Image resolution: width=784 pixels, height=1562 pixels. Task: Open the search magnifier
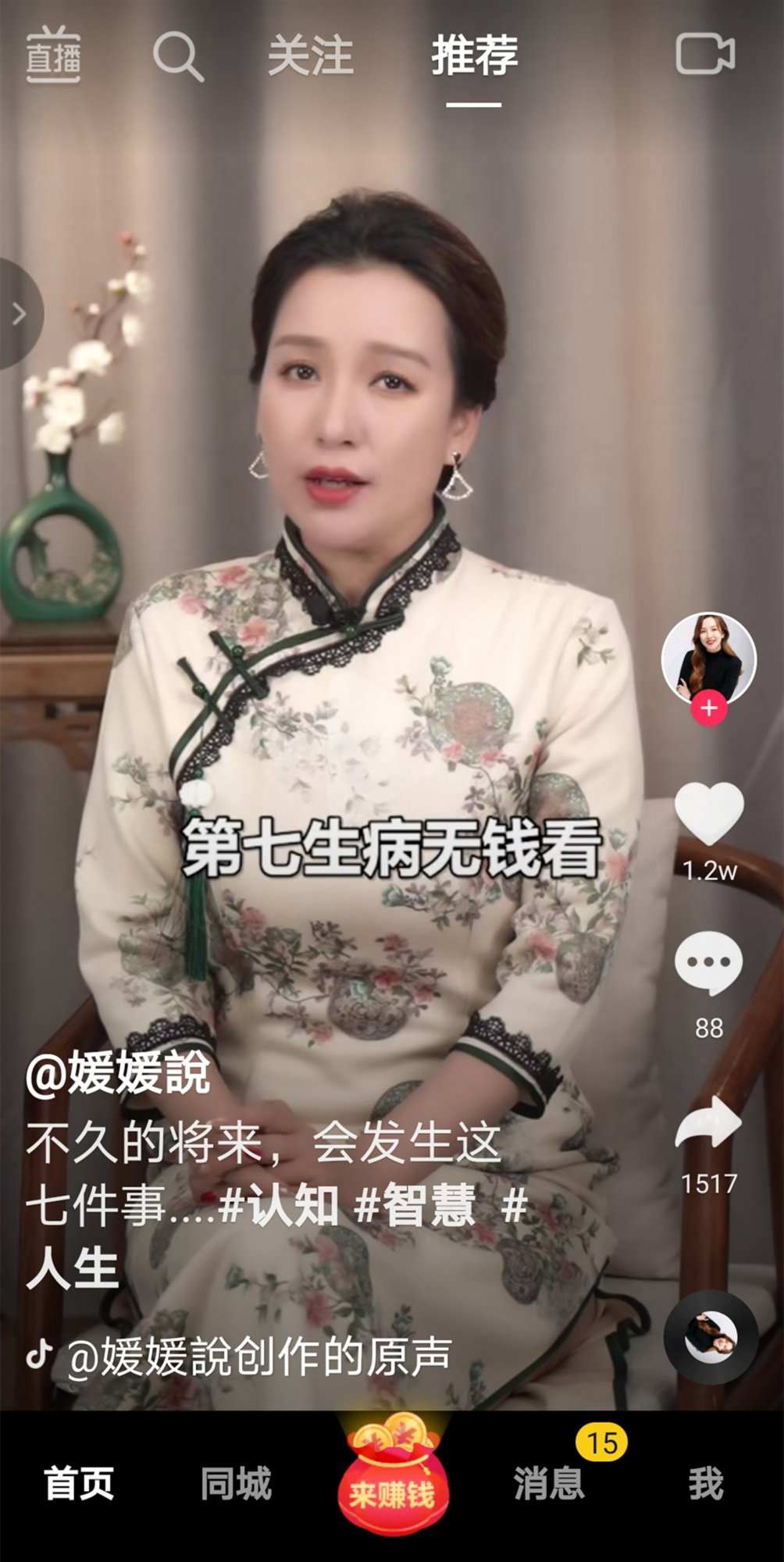coord(178,56)
